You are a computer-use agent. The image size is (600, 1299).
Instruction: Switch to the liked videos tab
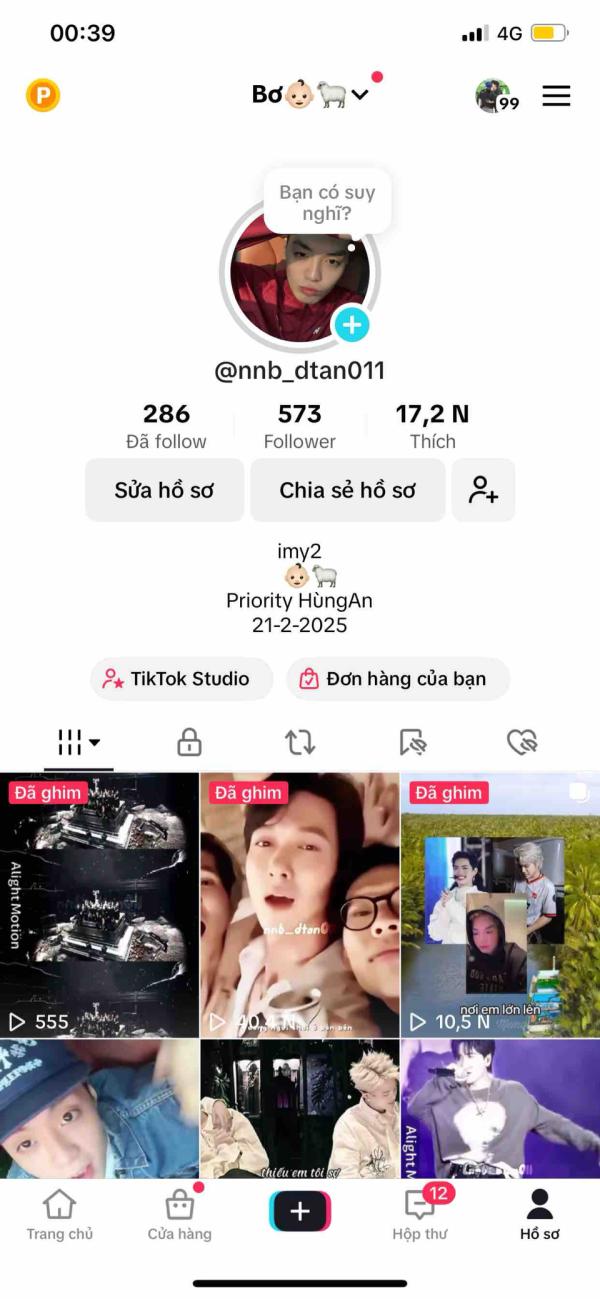click(522, 742)
